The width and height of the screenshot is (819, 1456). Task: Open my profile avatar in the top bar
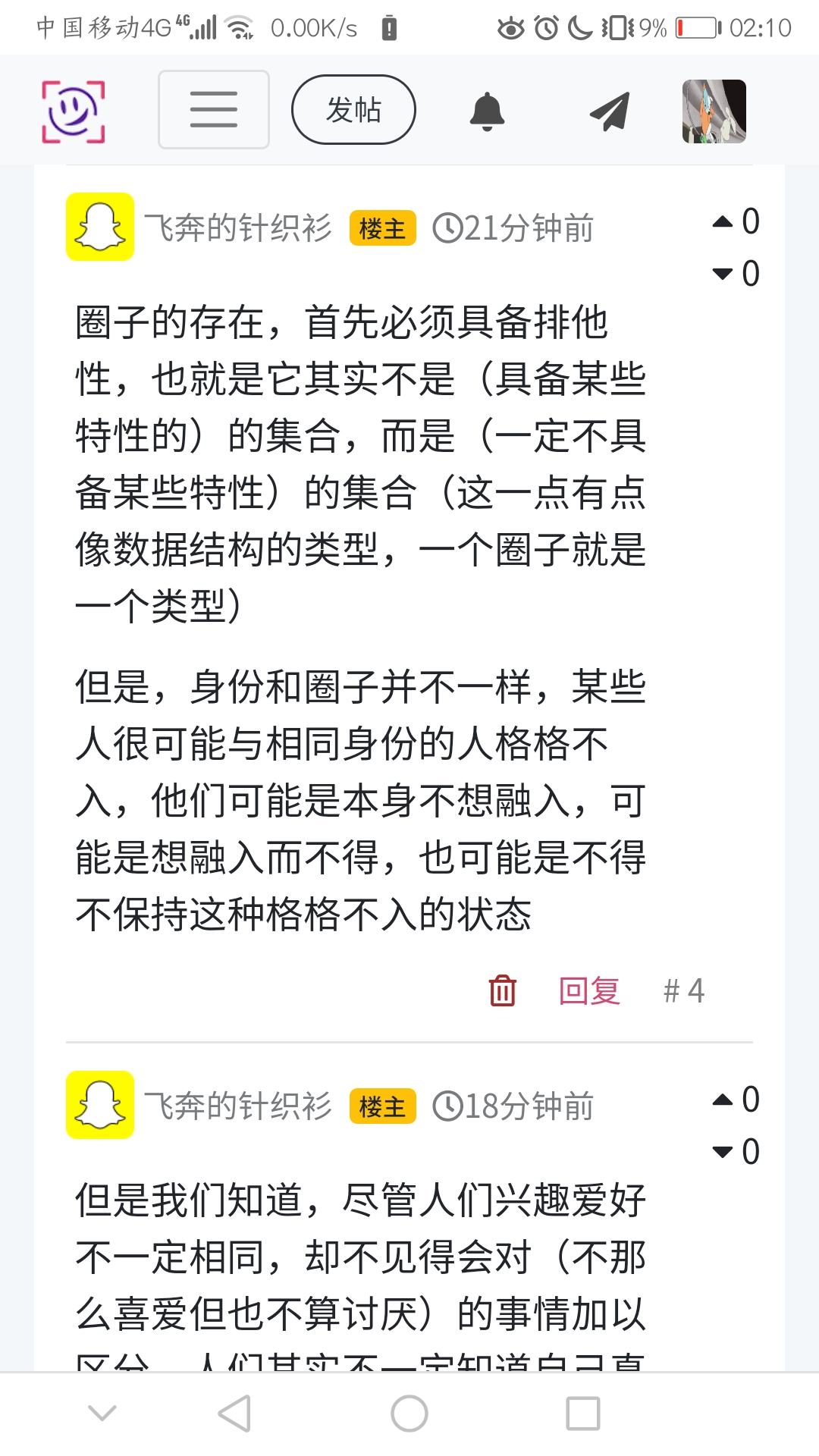point(714,111)
